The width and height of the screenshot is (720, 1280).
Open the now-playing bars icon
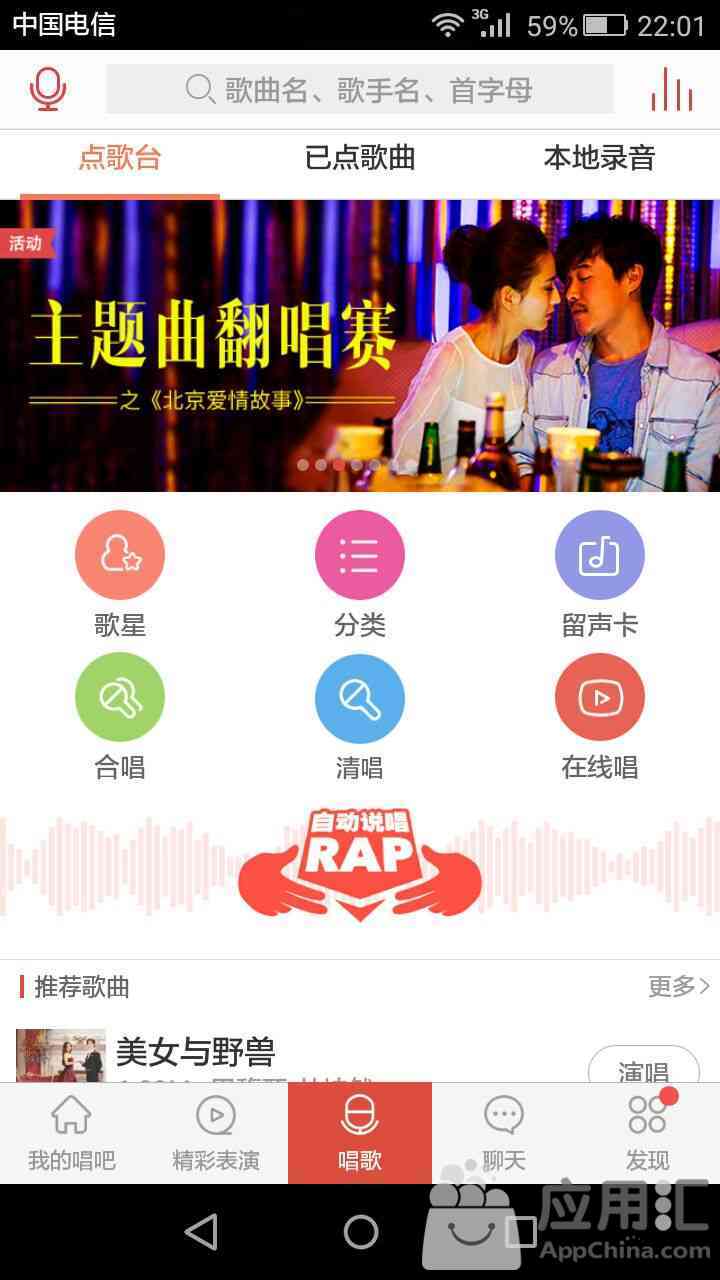click(x=672, y=90)
